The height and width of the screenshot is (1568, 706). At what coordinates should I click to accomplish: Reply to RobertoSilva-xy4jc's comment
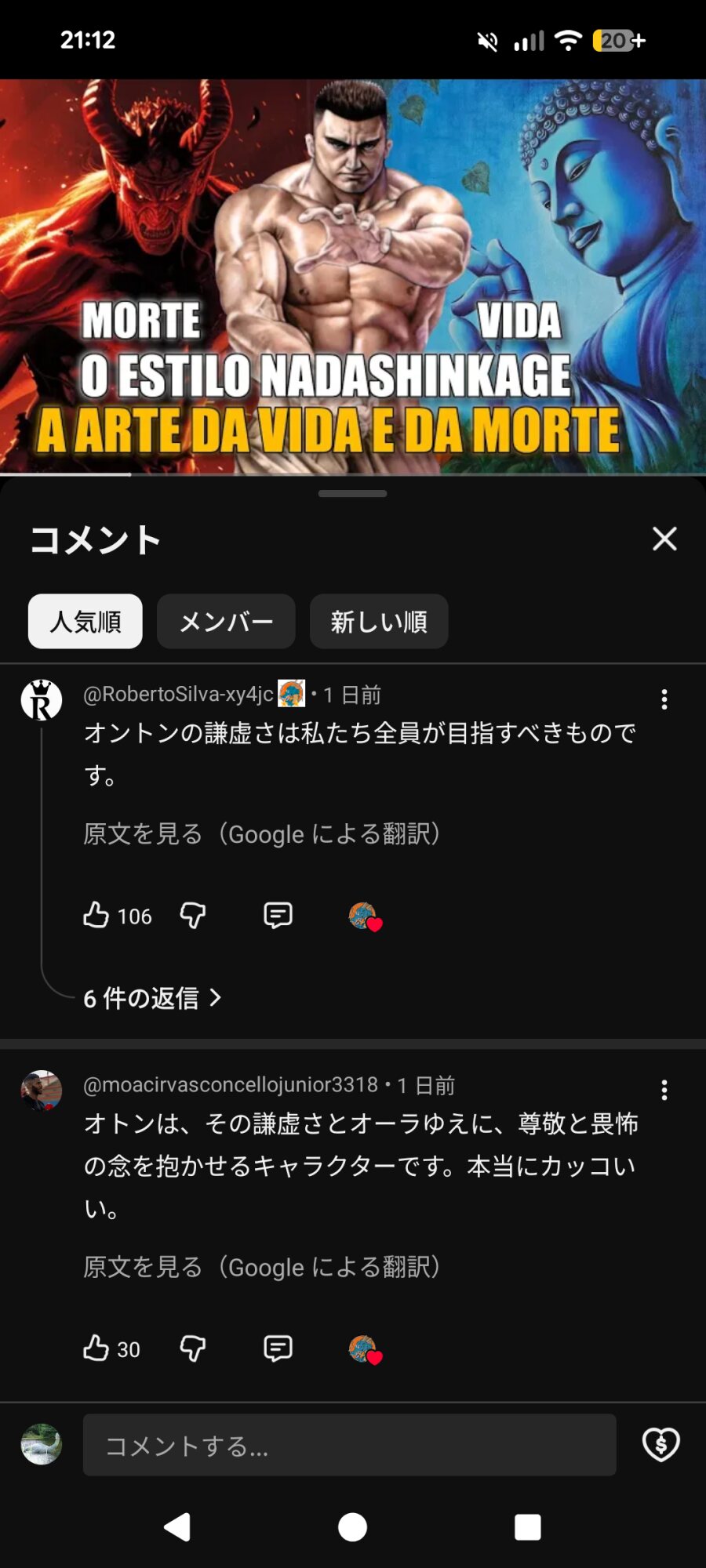coord(278,915)
